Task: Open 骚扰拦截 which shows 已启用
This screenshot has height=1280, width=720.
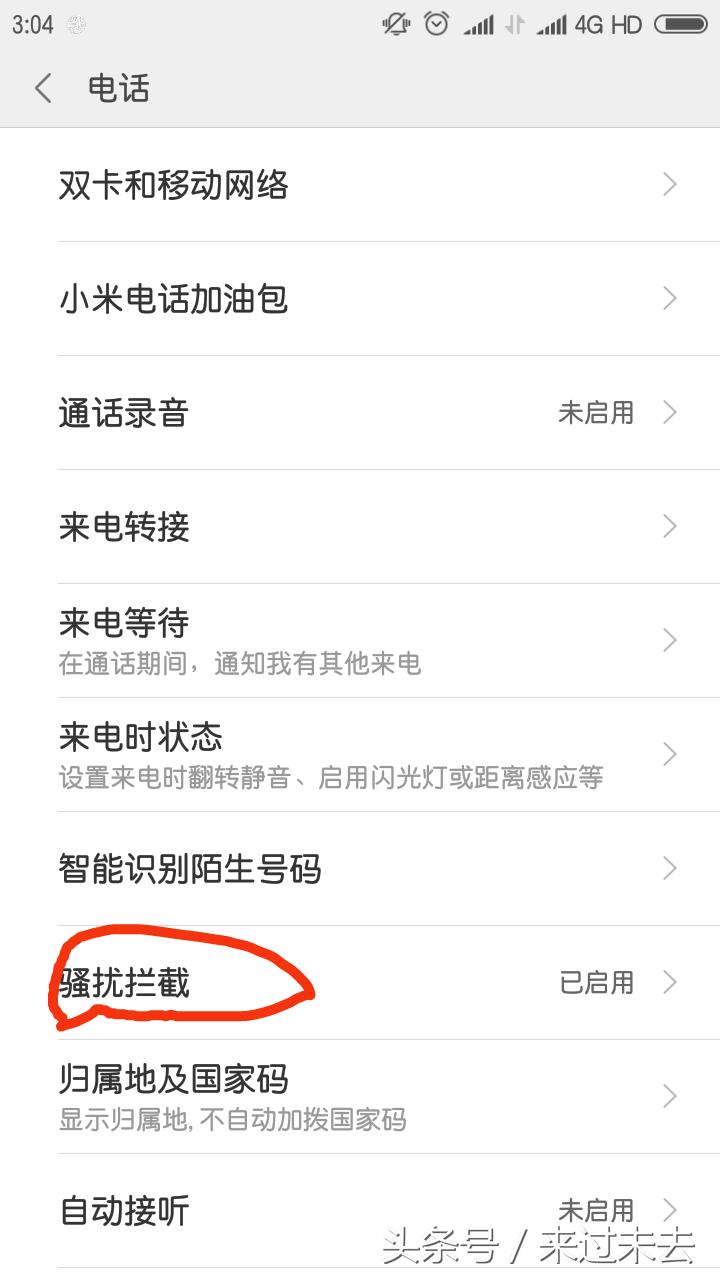Action: [360, 983]
